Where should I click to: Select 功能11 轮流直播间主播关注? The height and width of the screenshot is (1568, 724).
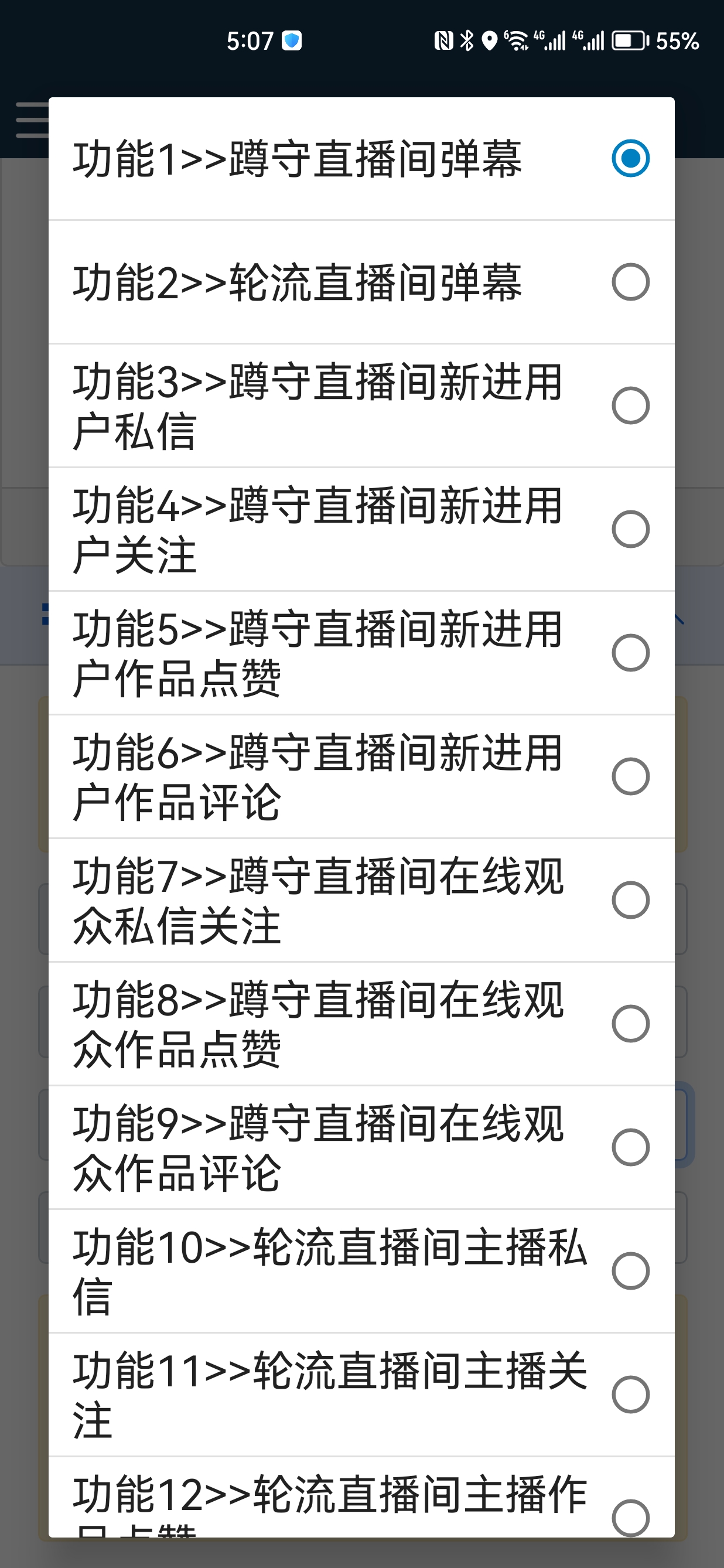[361, 1394]
